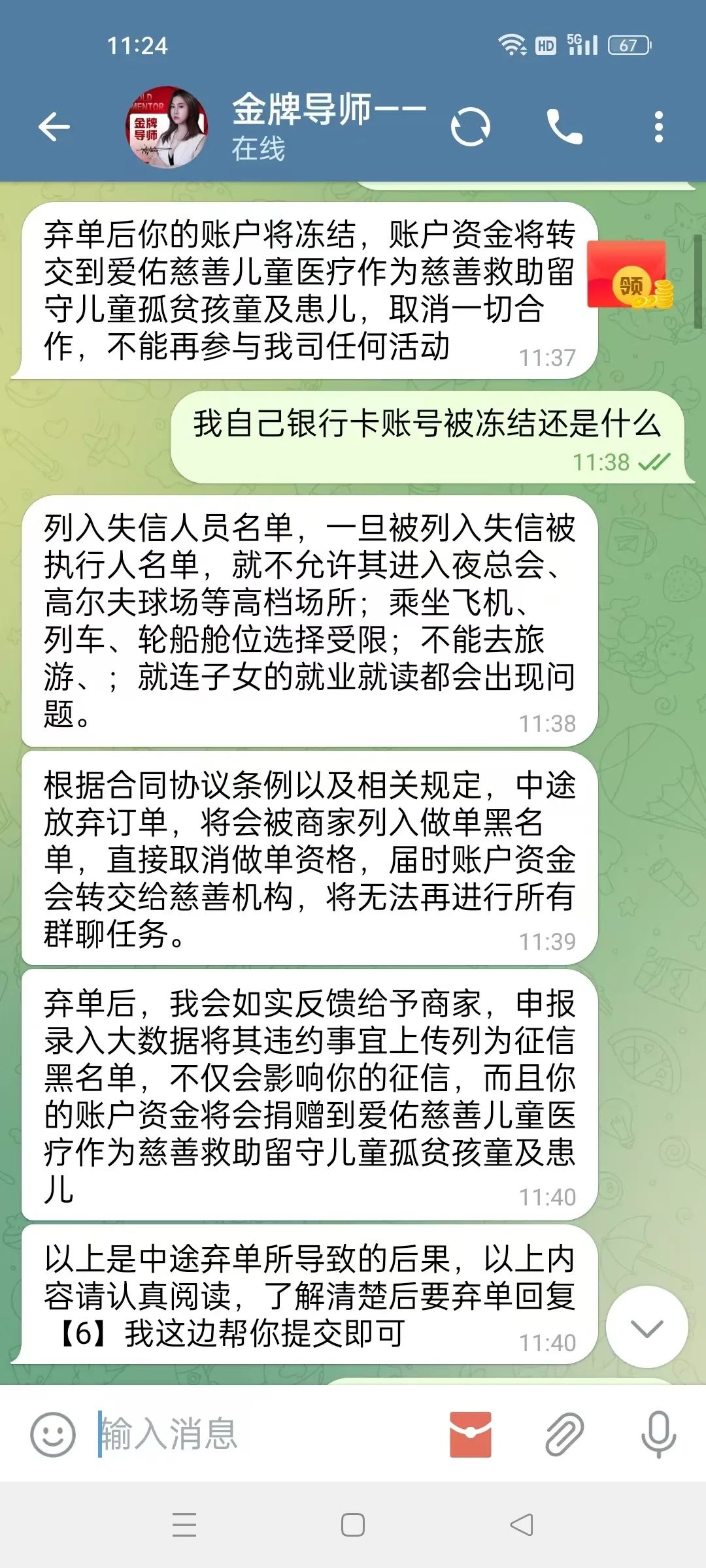This screenshot has height=1568, width=706.
Task: Attach a file with the paperclip
Action: coord(564,1435)
